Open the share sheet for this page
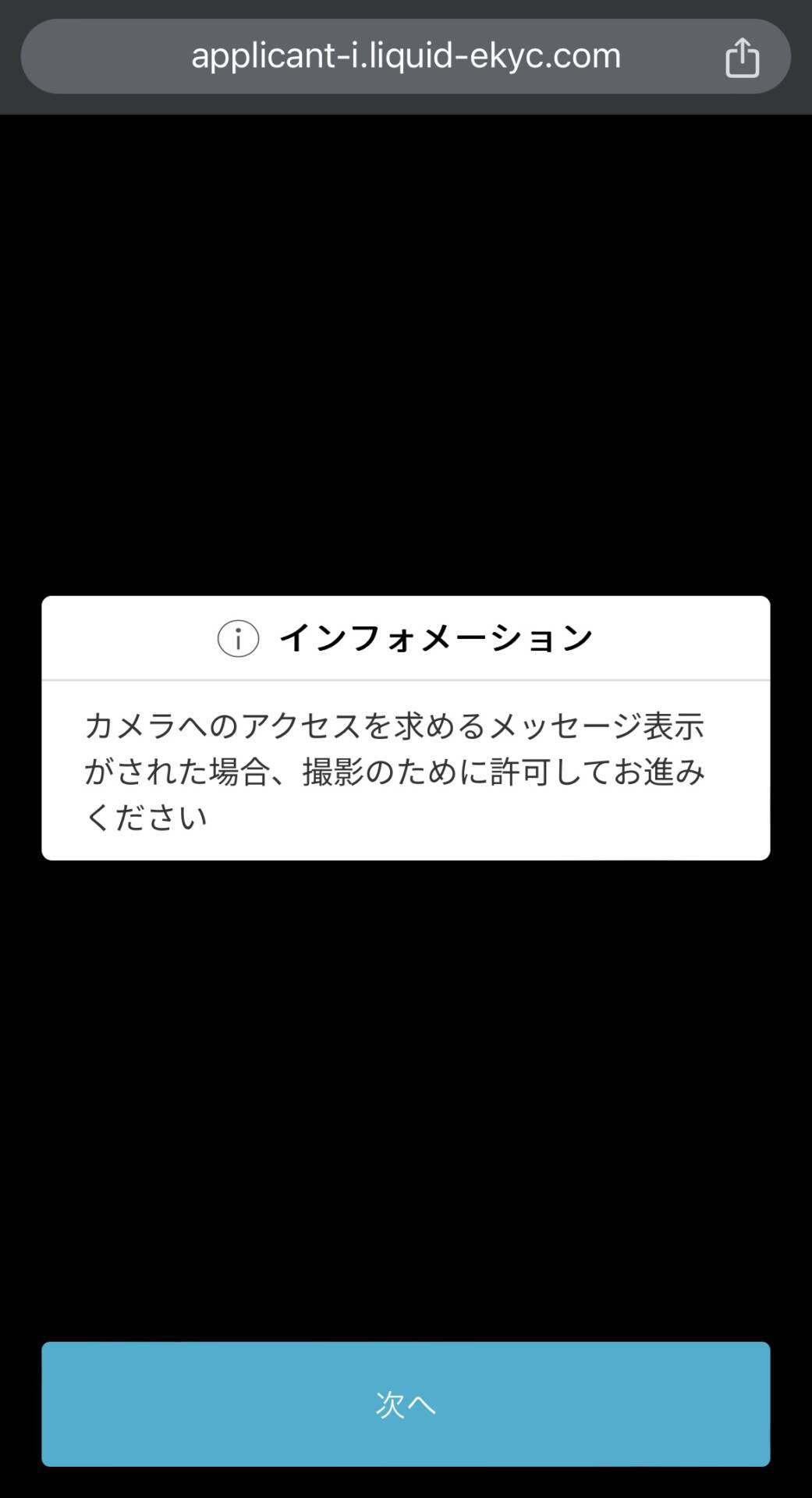This screenshot has height=1498, width=812. (x=742, y=57)
